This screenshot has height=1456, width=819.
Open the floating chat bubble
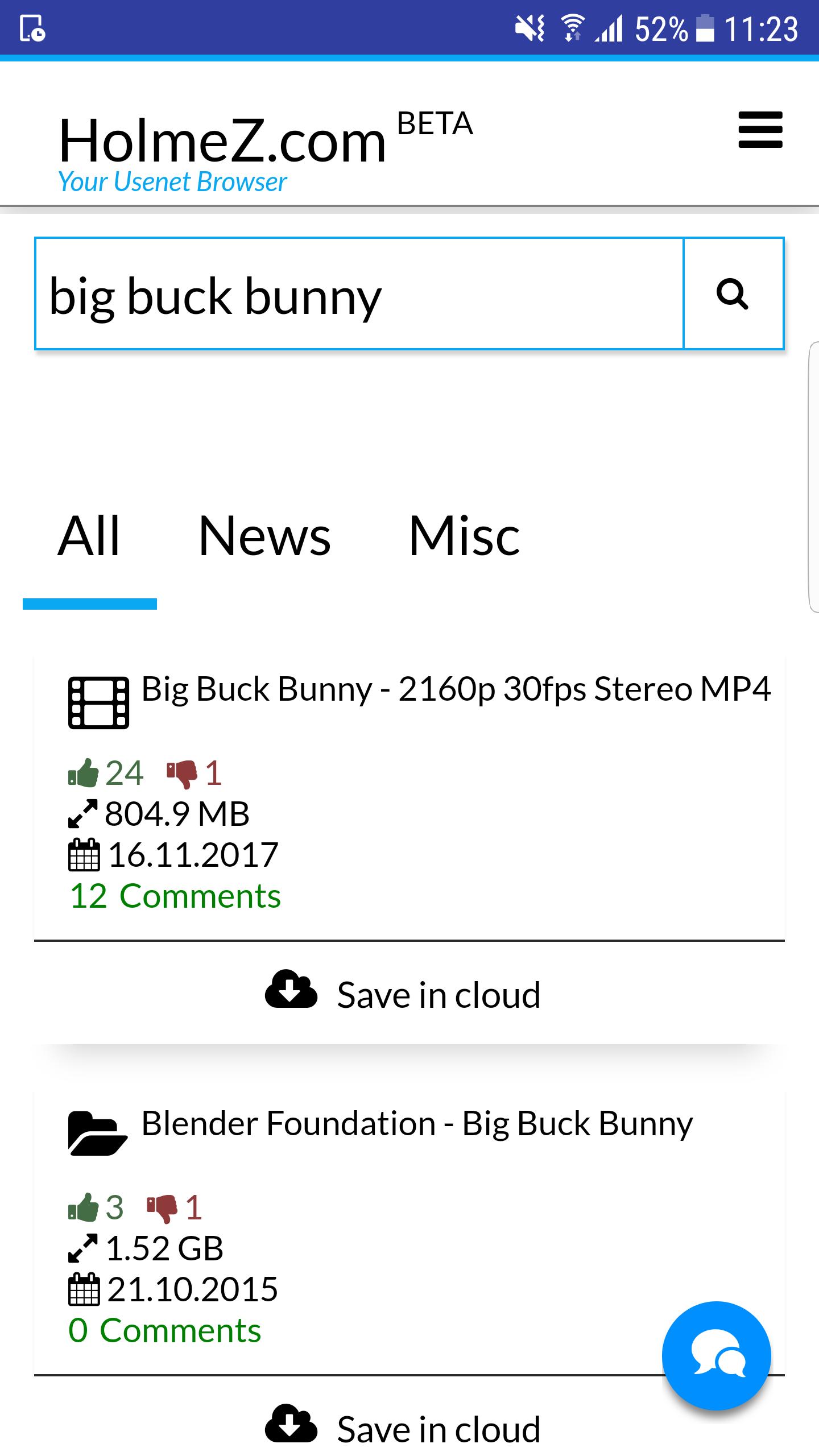click(x=716, y=1356)
